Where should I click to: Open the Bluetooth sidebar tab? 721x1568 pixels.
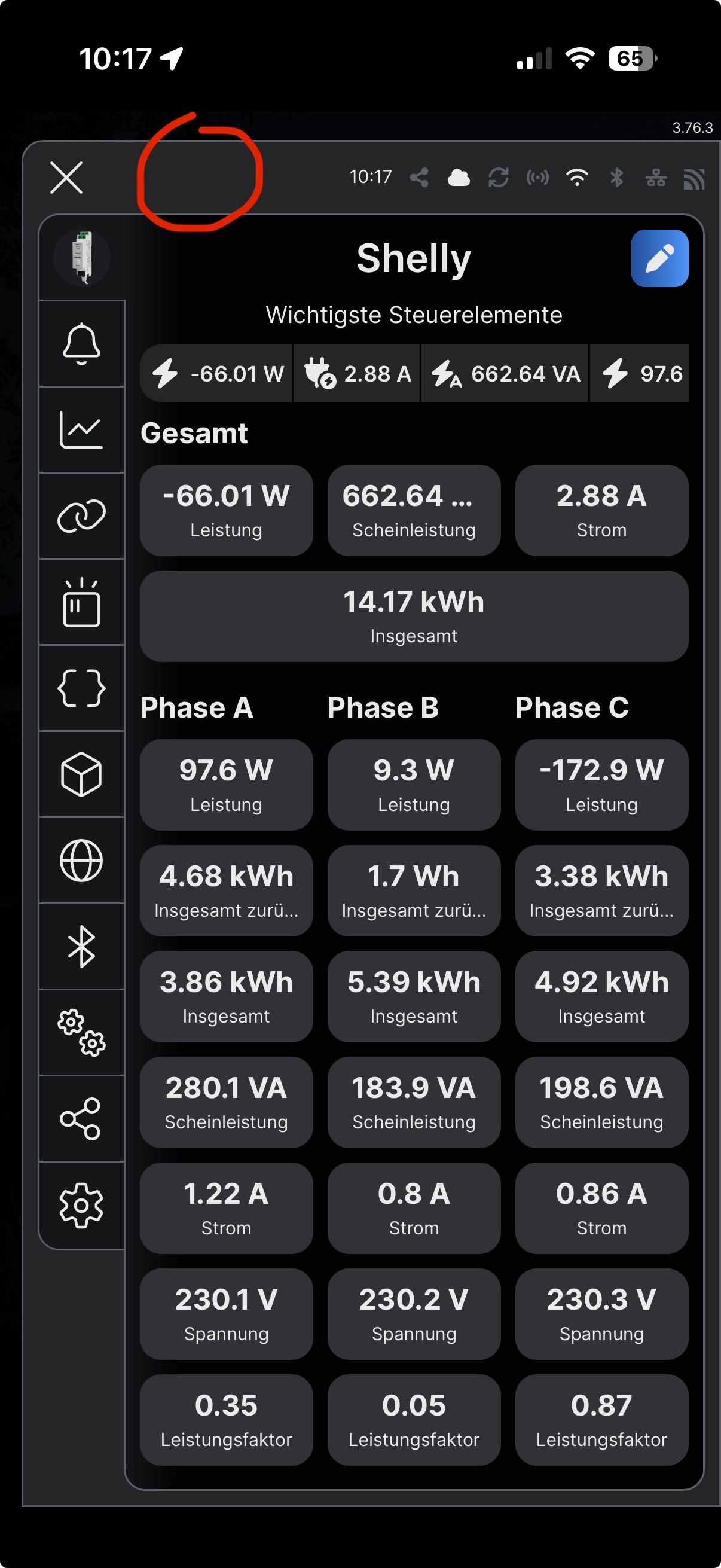coord(81,947)
